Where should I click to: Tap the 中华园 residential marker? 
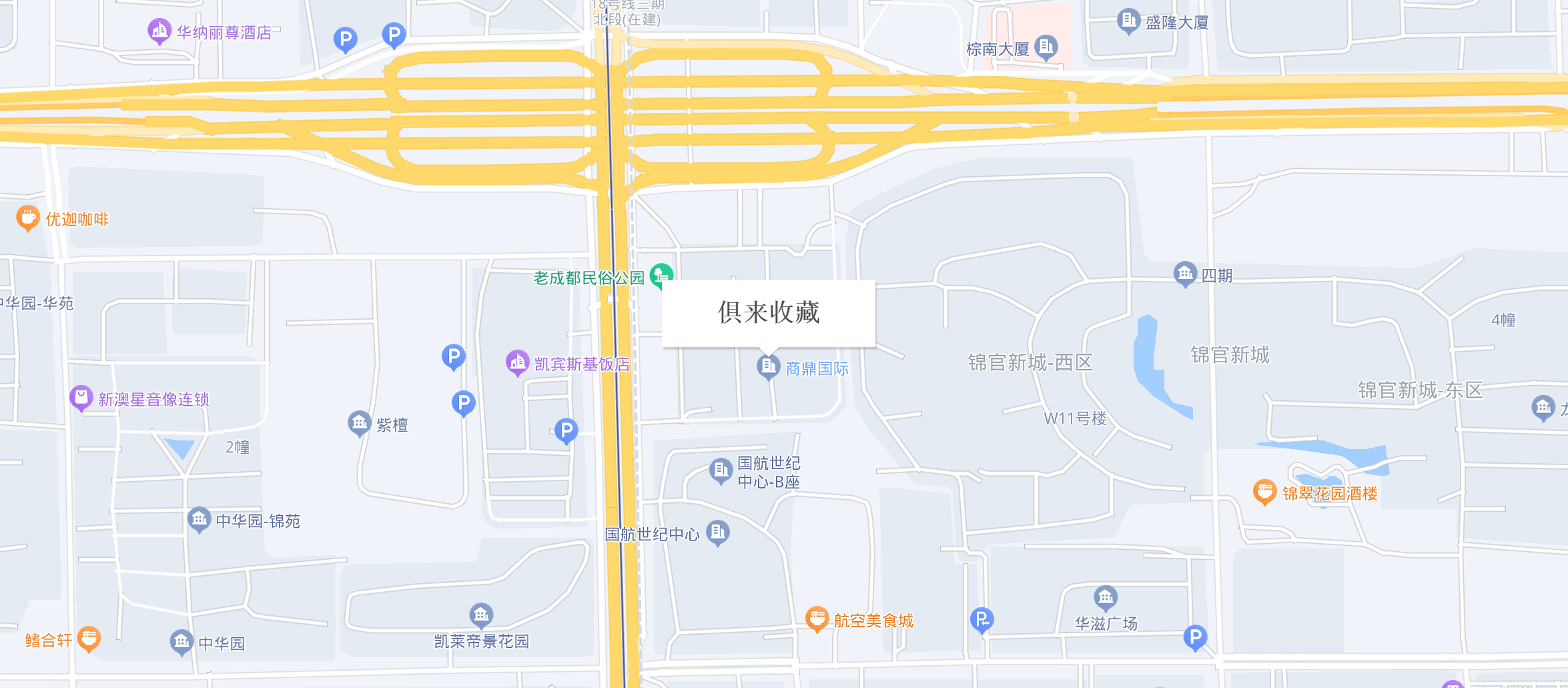click(x=181, y=642)
